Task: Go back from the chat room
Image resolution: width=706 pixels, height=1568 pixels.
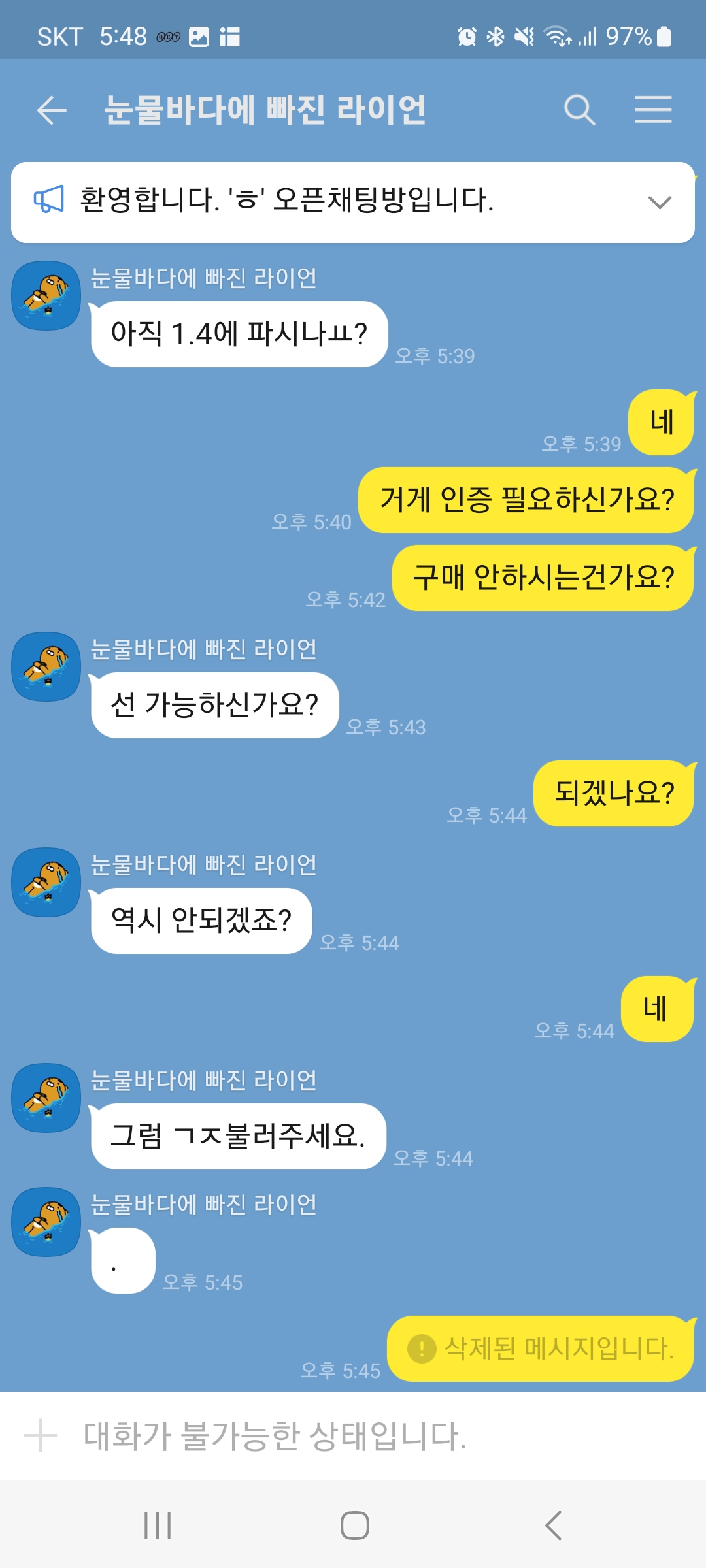Action: (x=52, y=110)
